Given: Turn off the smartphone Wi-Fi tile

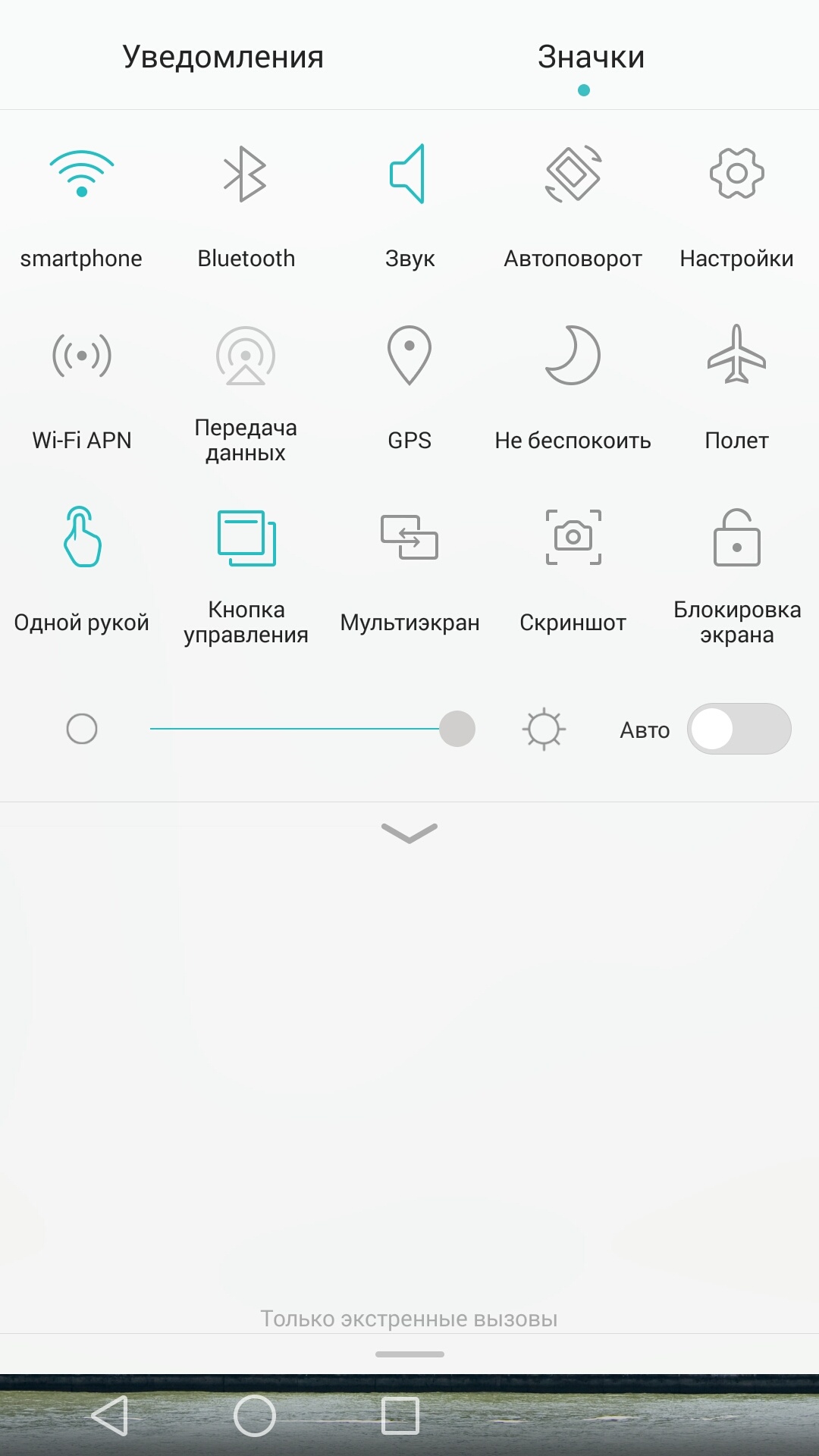Looking at the screenshot, I should [82, 174].
